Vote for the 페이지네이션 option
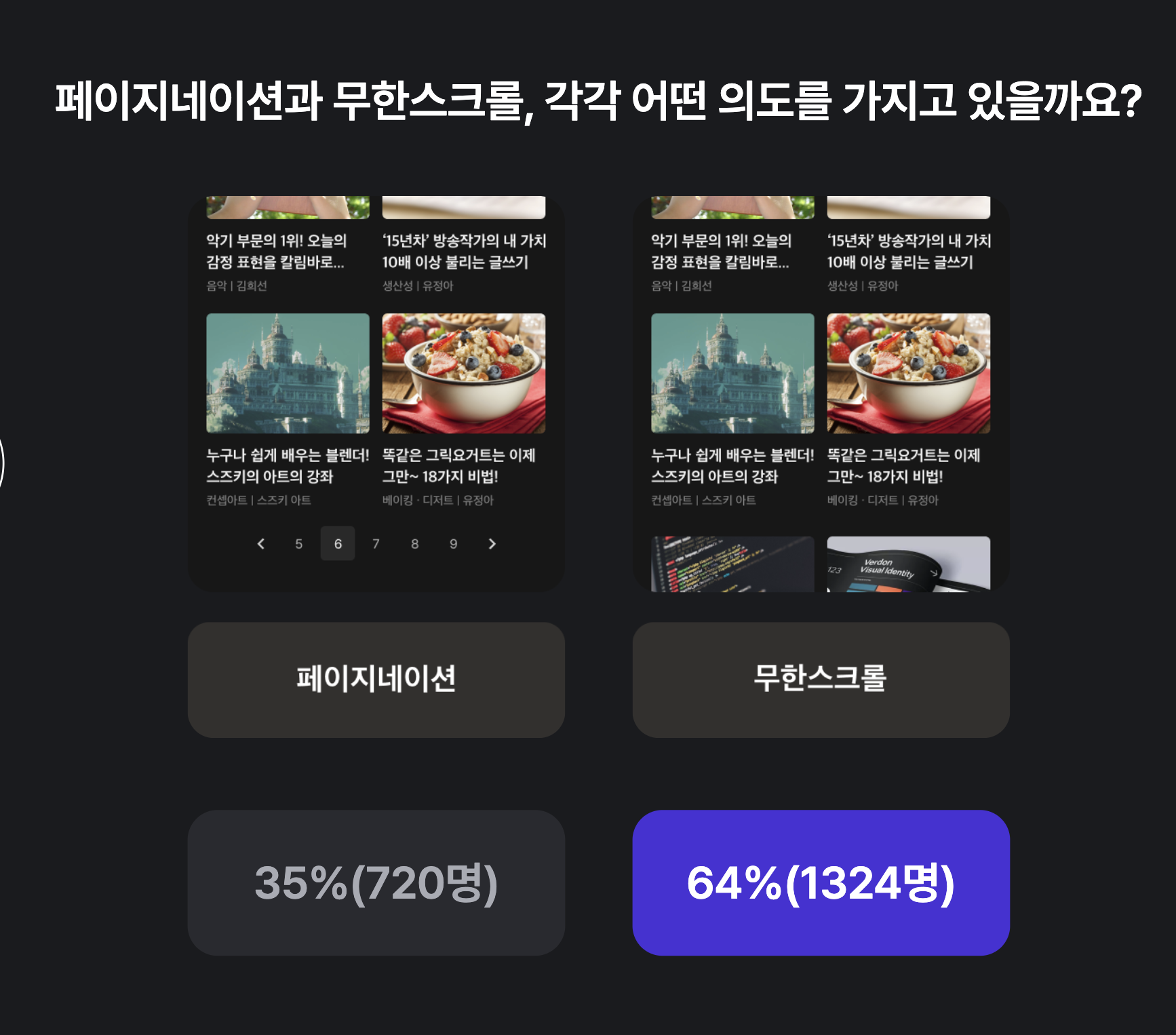Viewport: 1176px width, 1035px height. 376,680
